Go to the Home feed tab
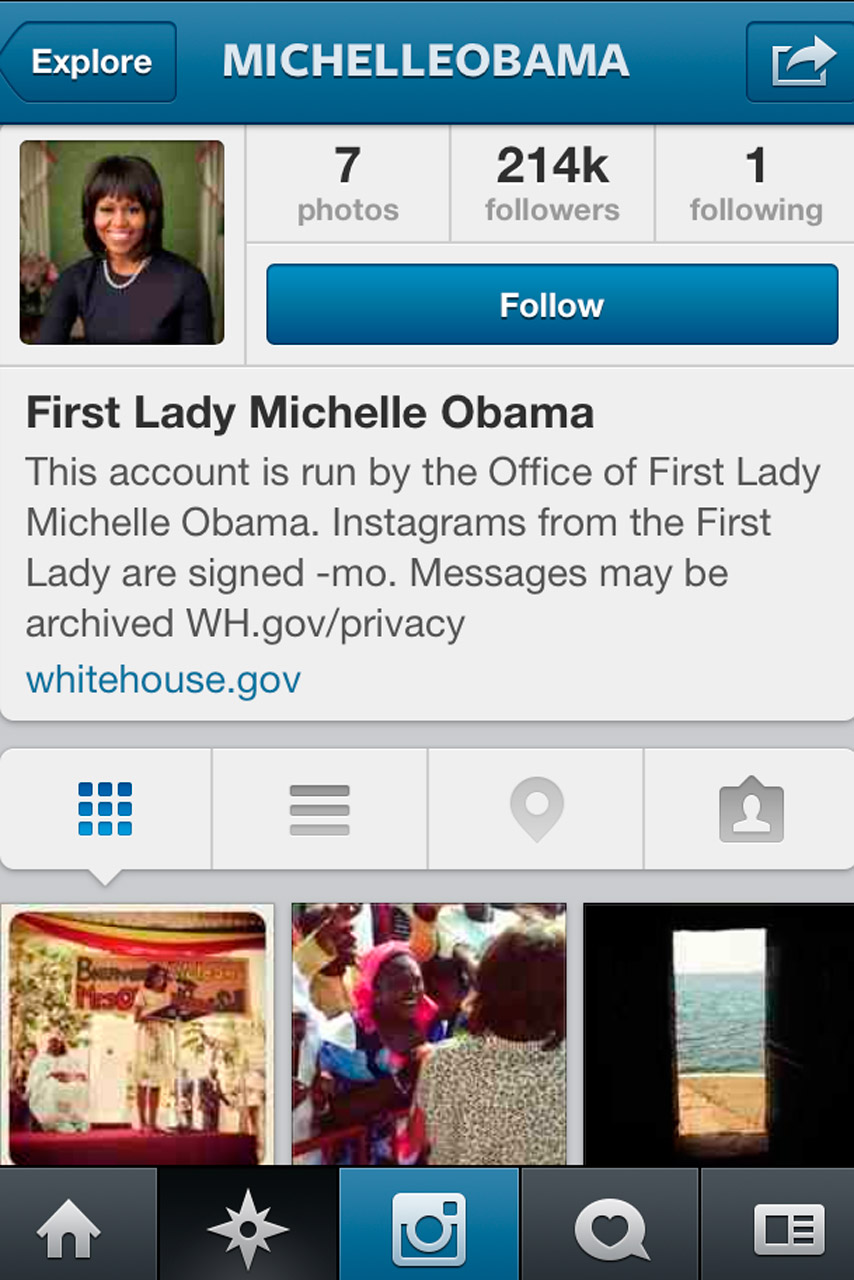Viewport: 854px width, 1280px height. (x=69, y=1228)
